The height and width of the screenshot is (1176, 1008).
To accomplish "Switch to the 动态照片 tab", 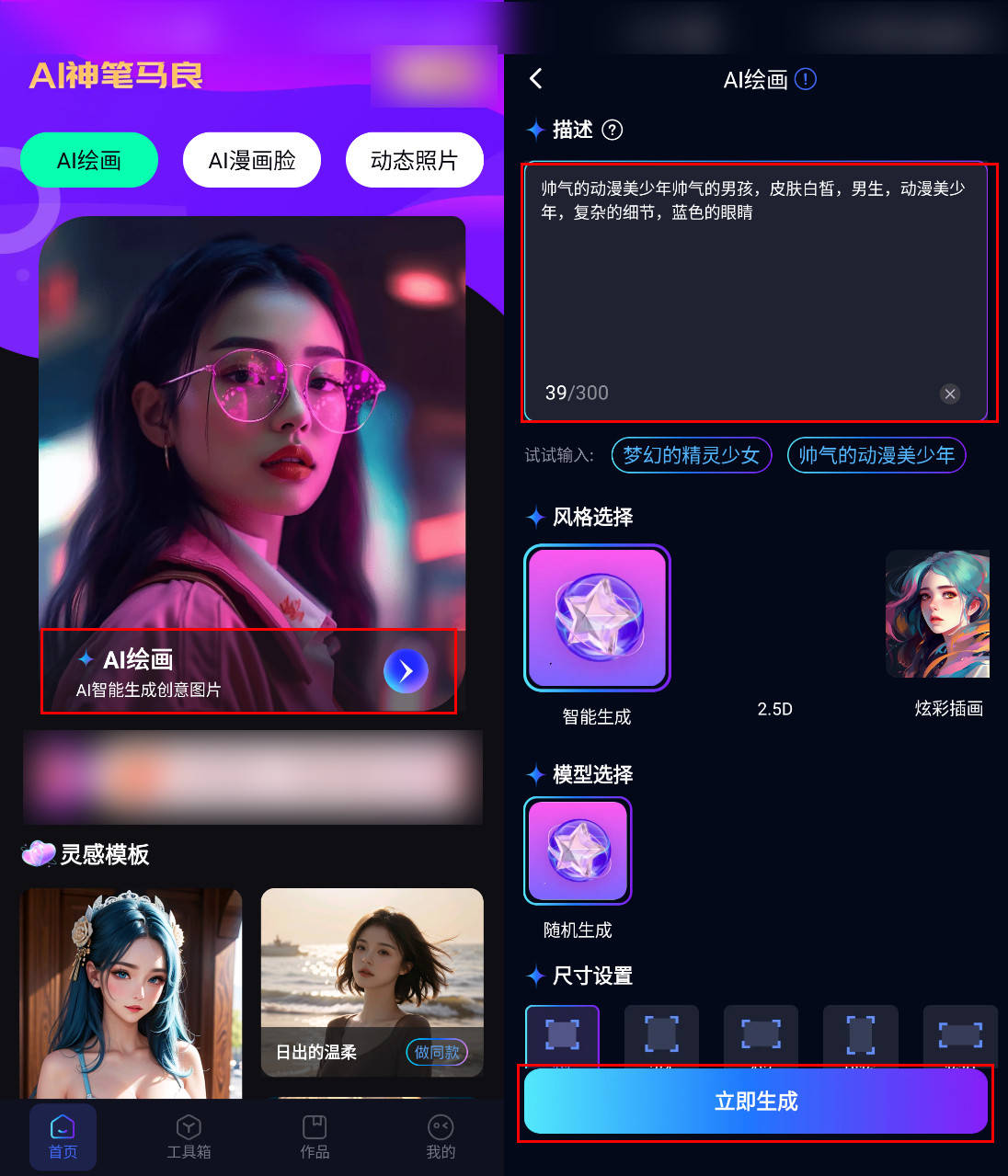I will (x=414, y=160).
